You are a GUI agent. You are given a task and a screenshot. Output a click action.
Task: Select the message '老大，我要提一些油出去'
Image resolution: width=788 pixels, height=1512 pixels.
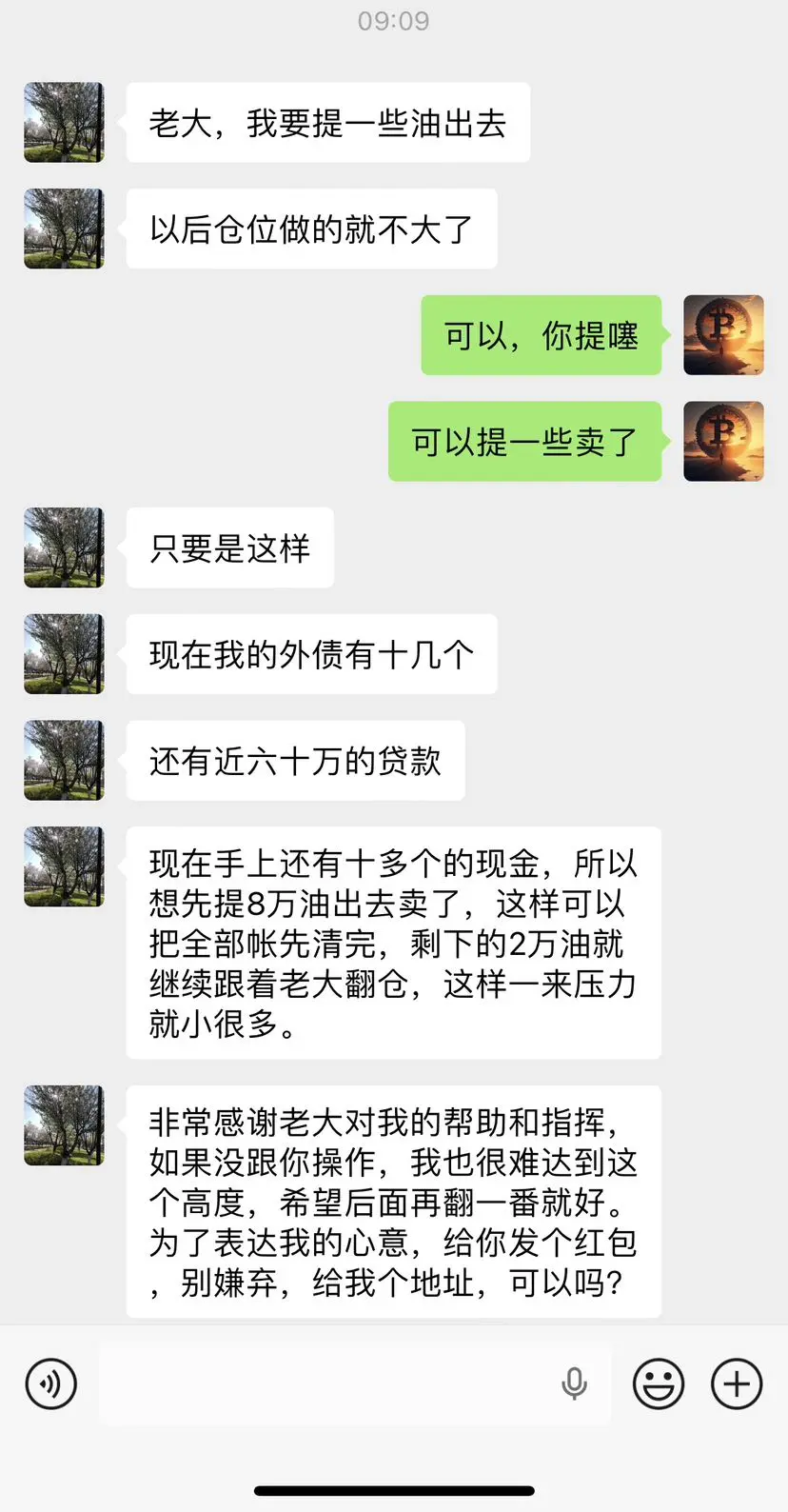[327, 122]
